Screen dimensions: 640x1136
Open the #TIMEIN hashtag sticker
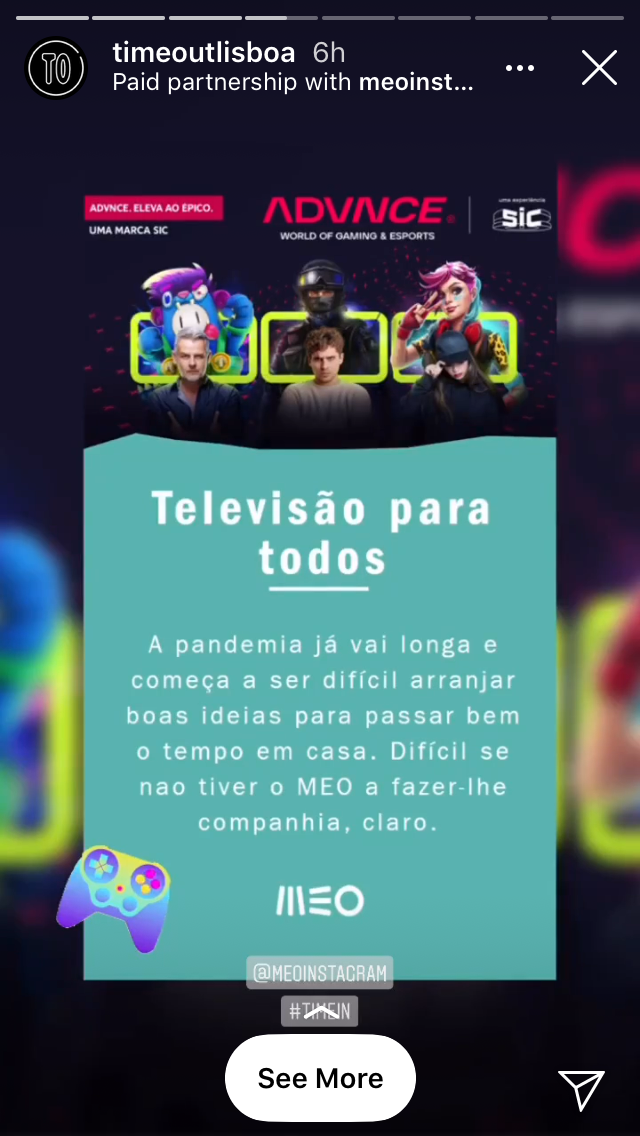coord(320,1011)
